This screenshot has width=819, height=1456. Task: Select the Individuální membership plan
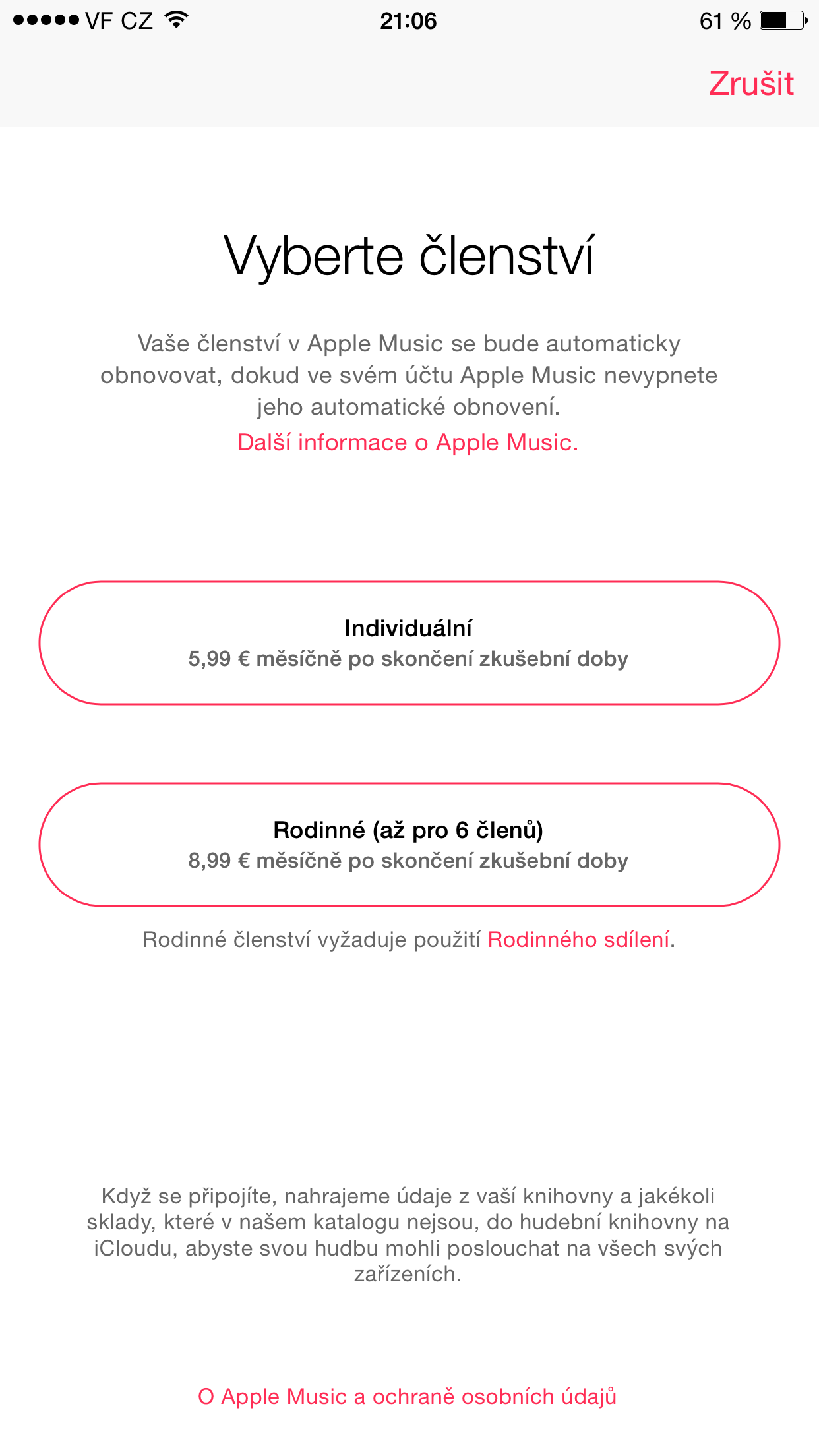click(x=409, y=643)
